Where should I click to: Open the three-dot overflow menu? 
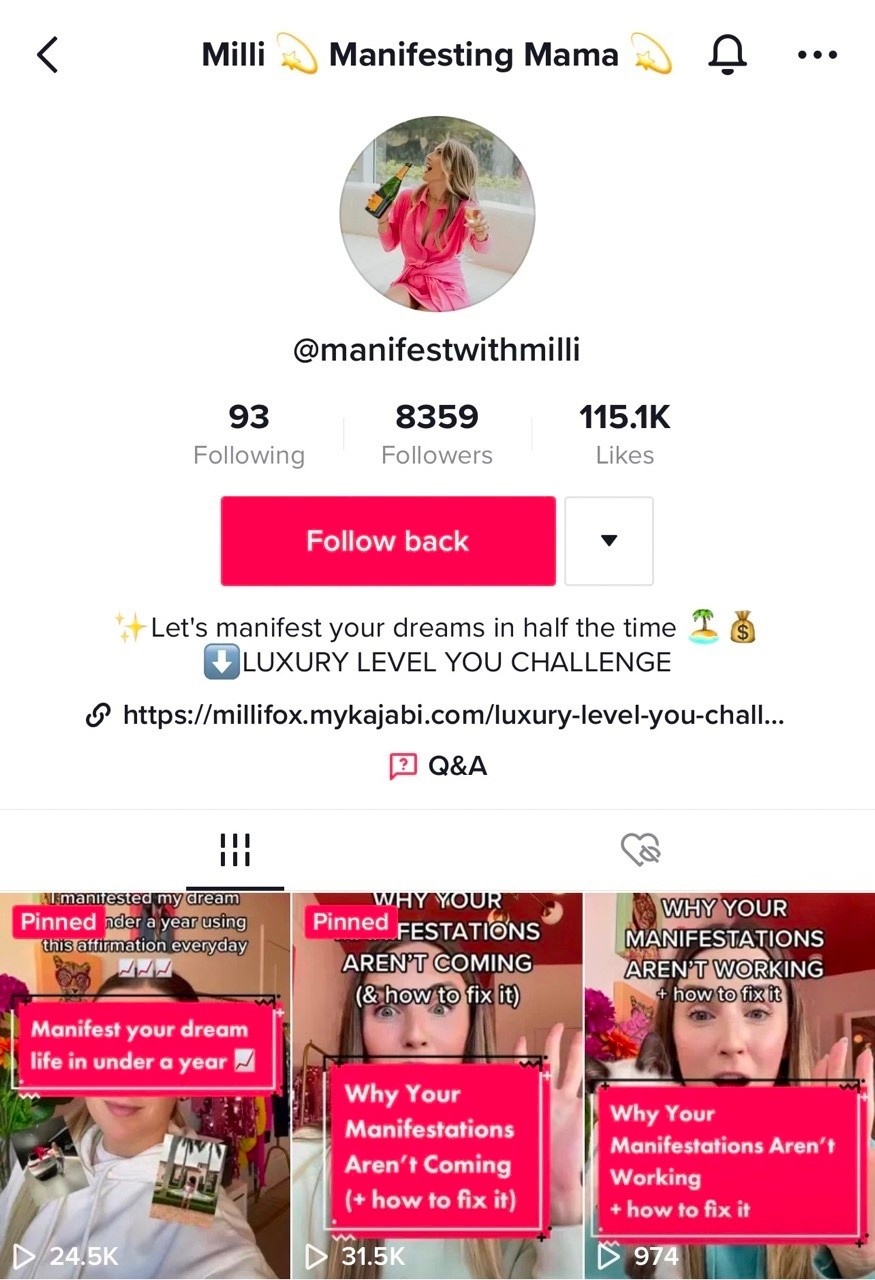[x=817, y=55]
